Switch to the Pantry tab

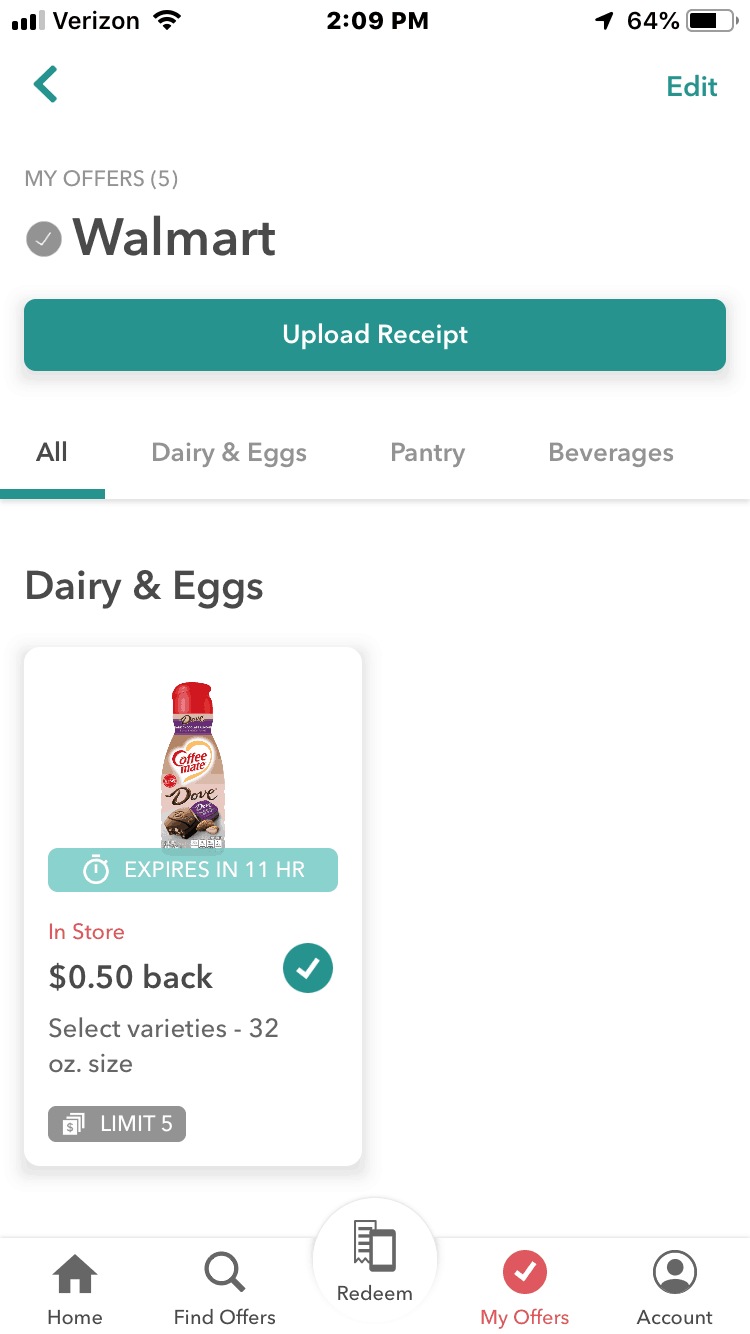pyautogui.click(x=427, y=452)
